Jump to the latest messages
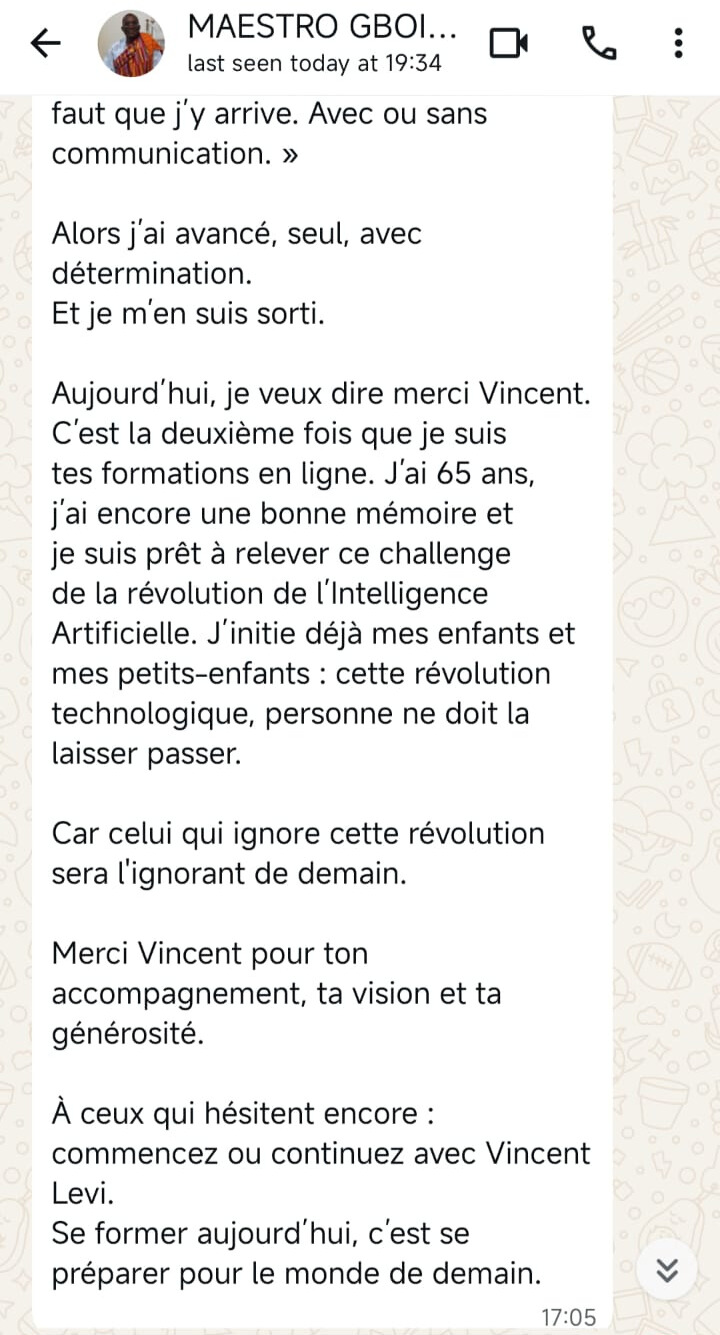This screenshot has width=720, height=1335. click(x=667, y=1270)
